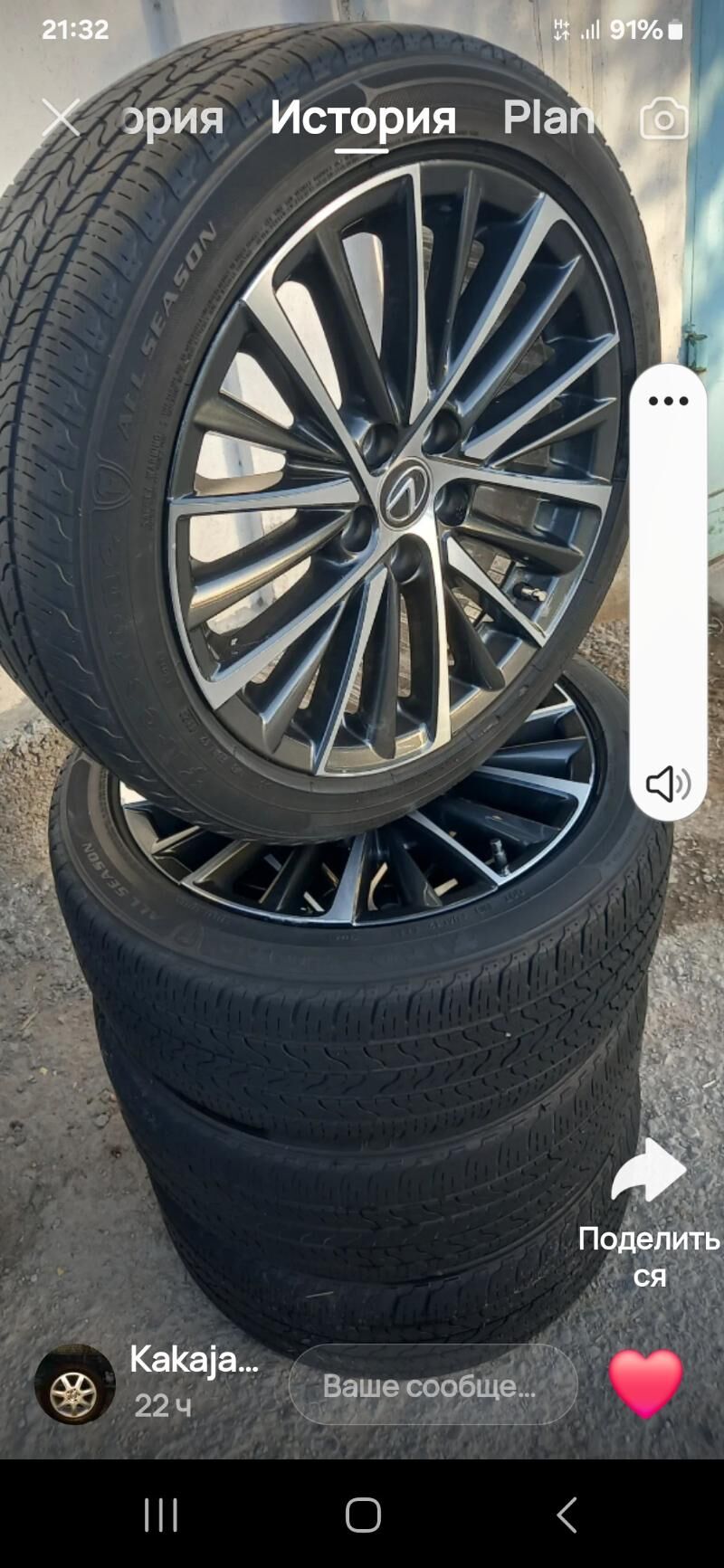This screenshot has width=724, height=1568.
Task: Open the camera icon
Action: tap(663, 119)
